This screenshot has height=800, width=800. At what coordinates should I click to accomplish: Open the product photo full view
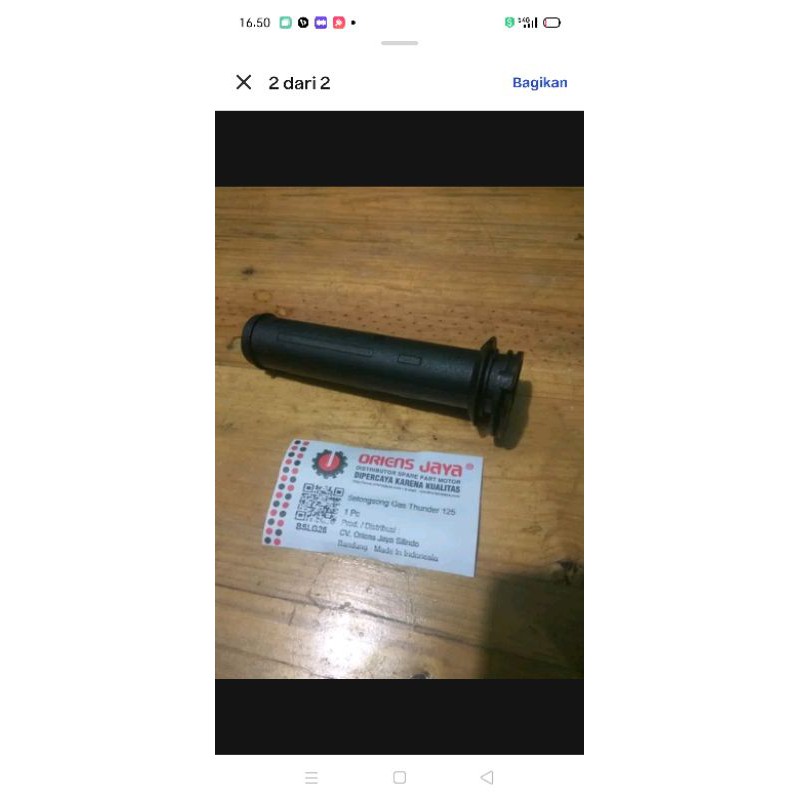point(399,432)
